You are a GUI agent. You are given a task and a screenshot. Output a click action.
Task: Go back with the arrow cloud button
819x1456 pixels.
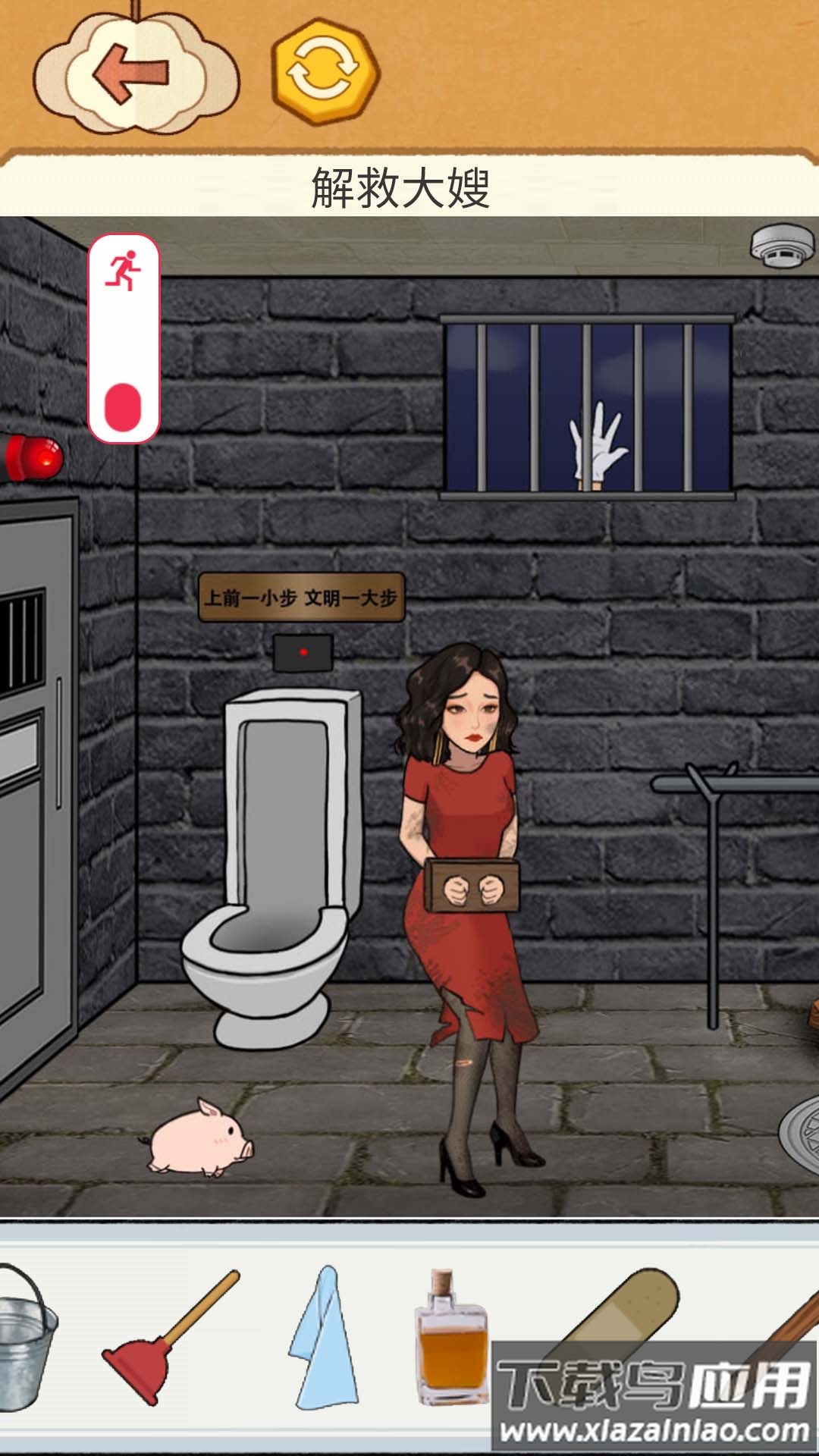135,74
